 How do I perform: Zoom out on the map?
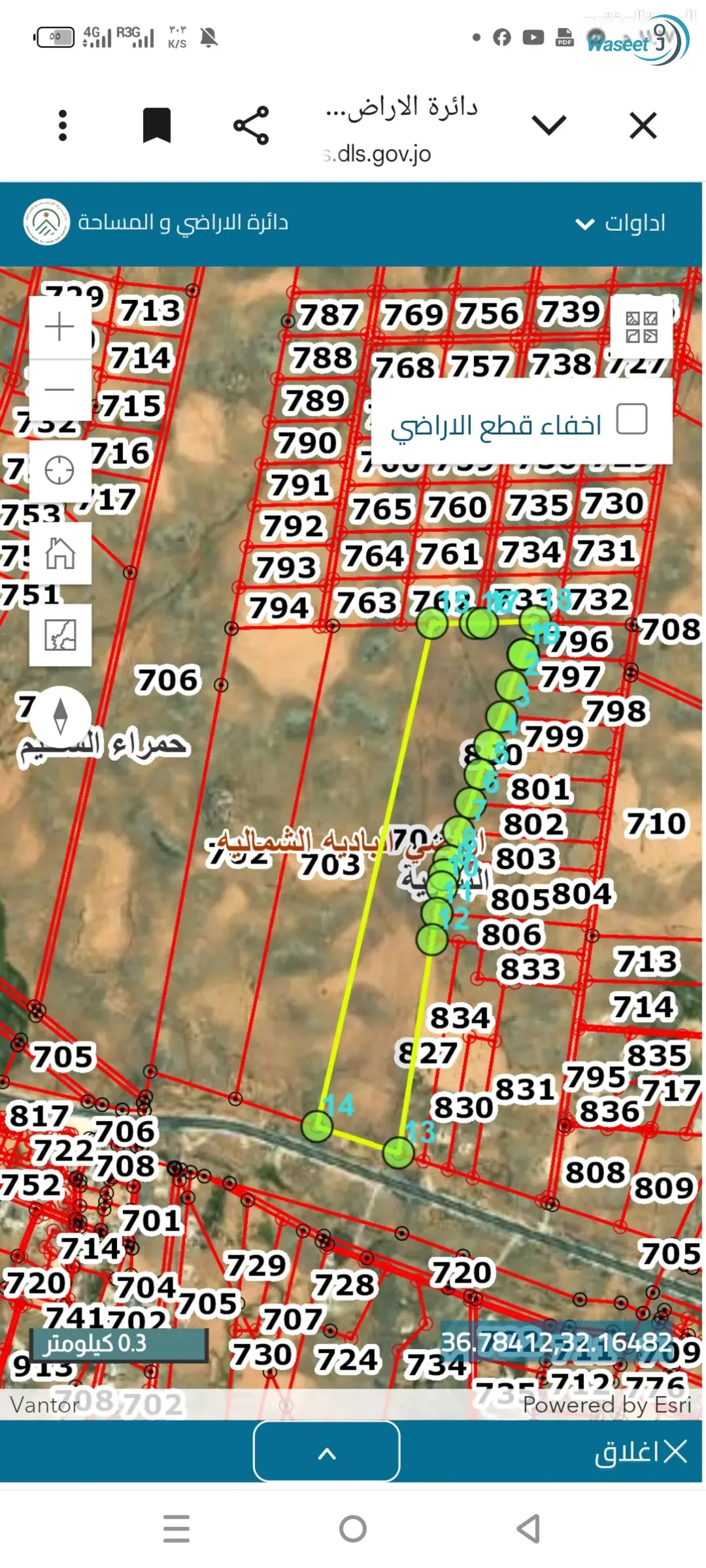[60, 390]
